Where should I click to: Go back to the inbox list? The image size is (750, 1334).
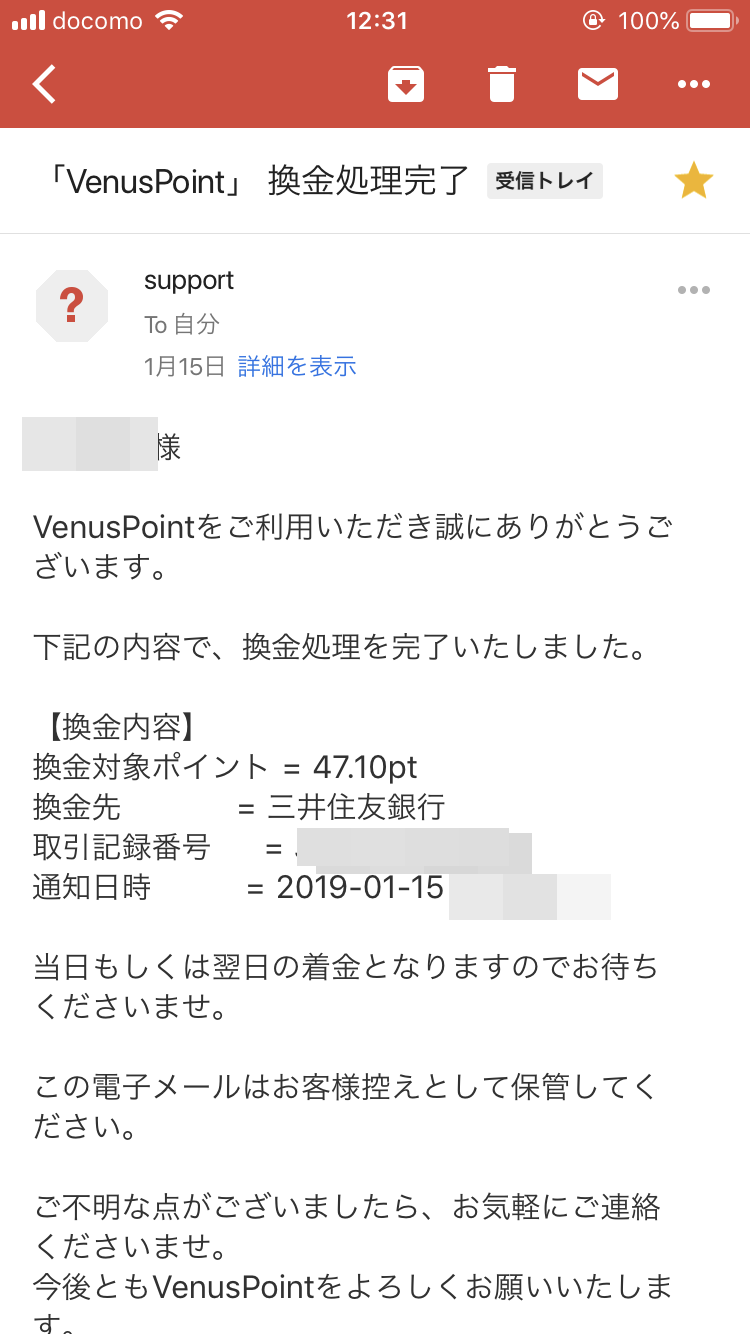[44, 84]
